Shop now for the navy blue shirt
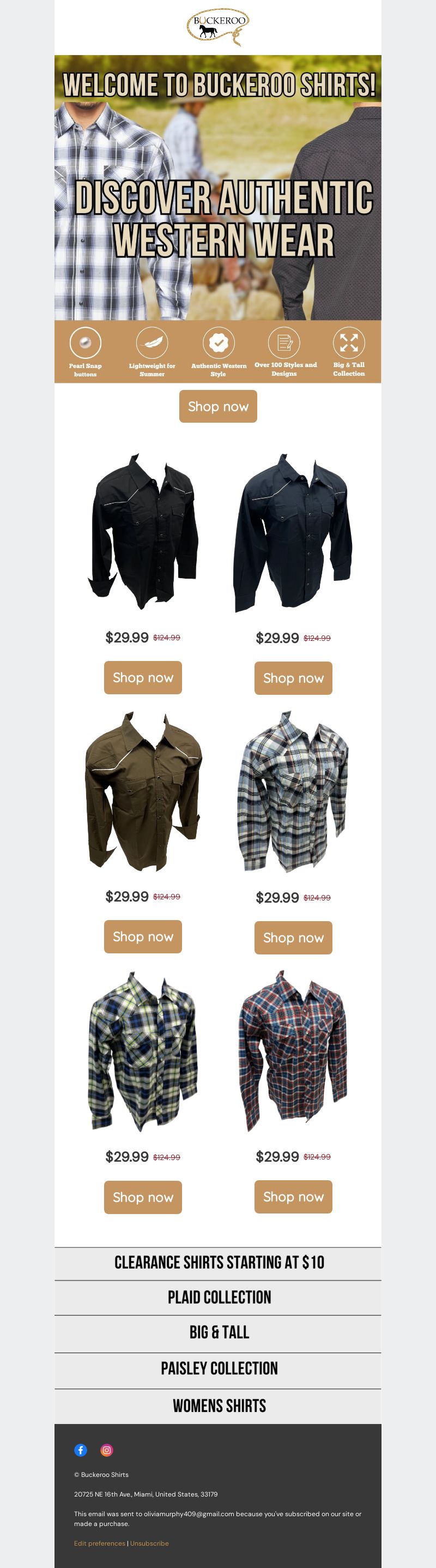Screen dimensions: 436x1568 click(x=293, y=678)
